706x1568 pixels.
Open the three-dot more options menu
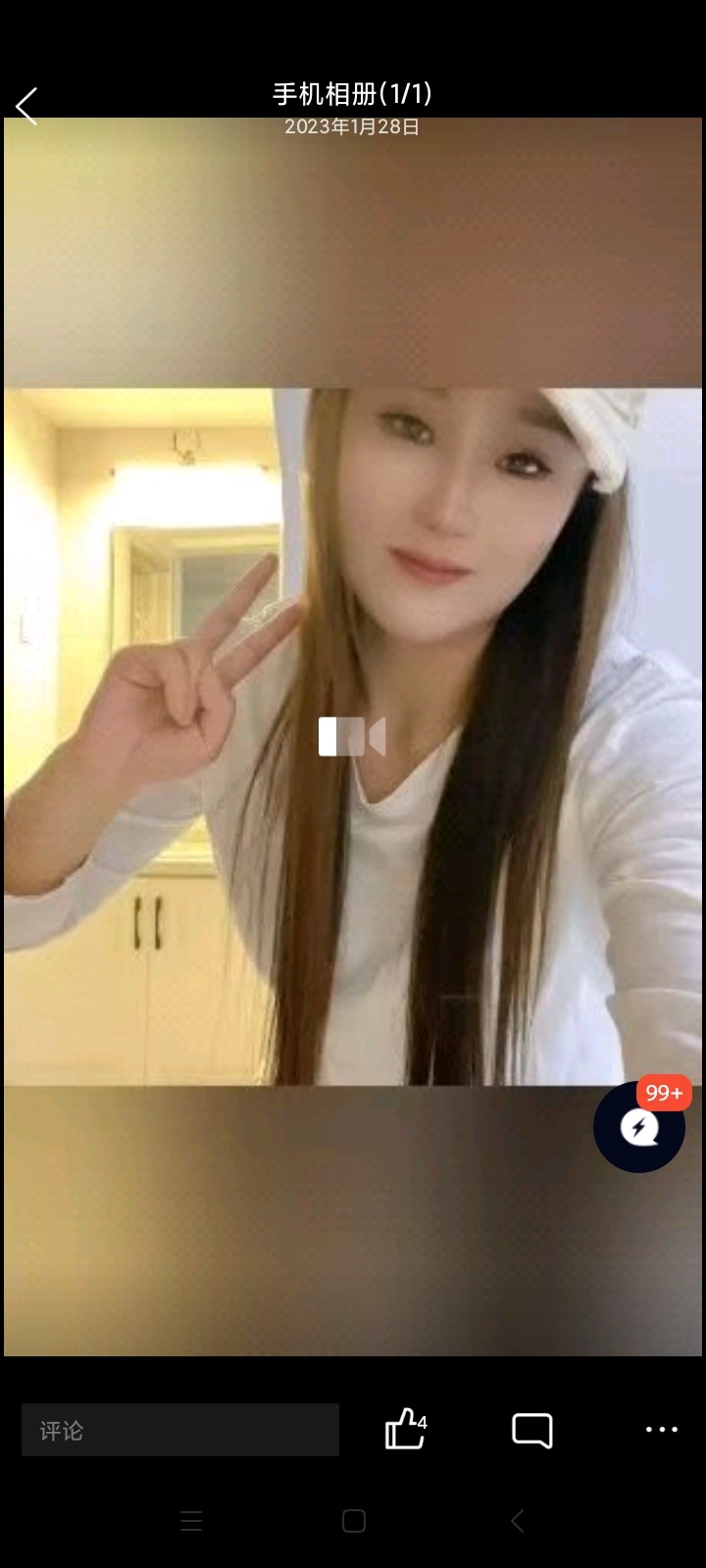[x=661, y=1430]
